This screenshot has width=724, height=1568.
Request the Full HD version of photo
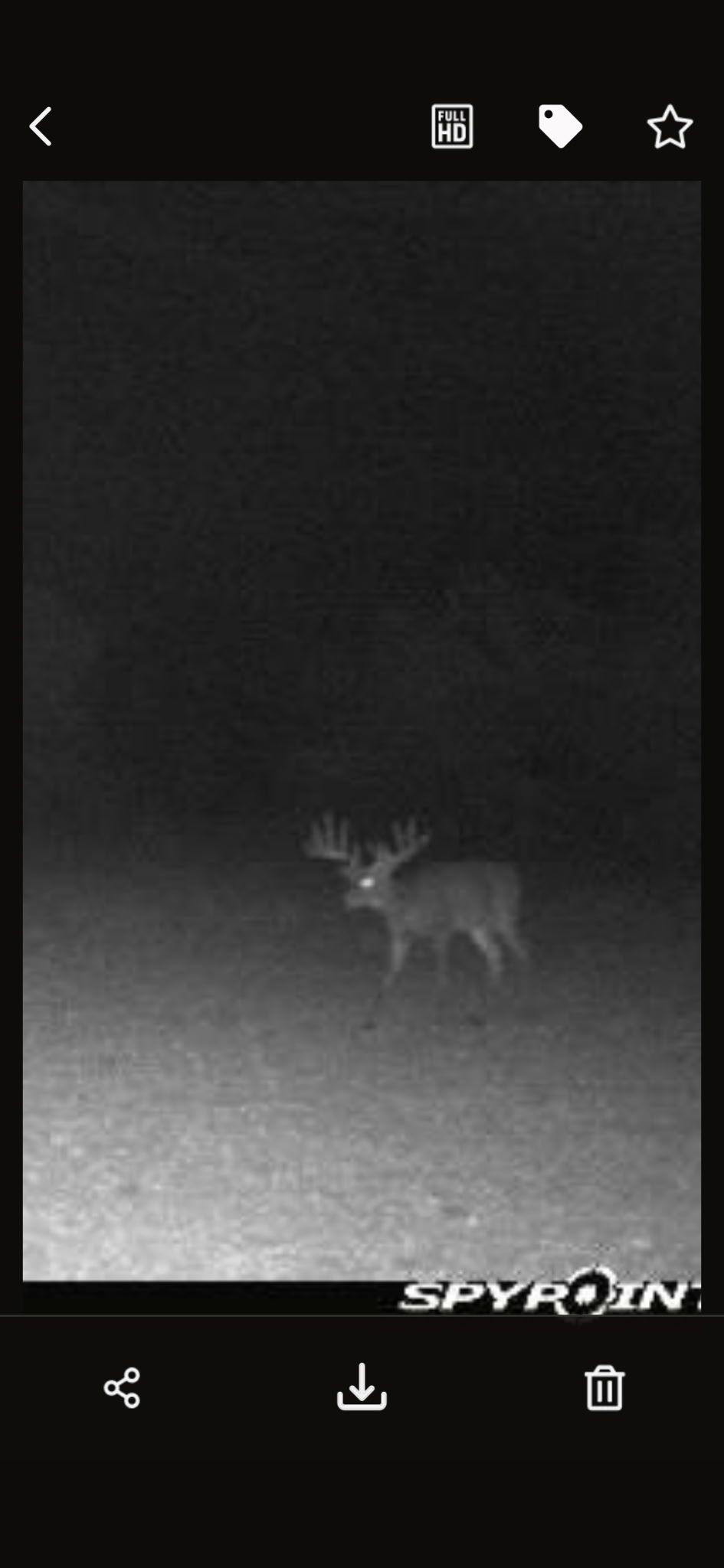coord(452,126)
